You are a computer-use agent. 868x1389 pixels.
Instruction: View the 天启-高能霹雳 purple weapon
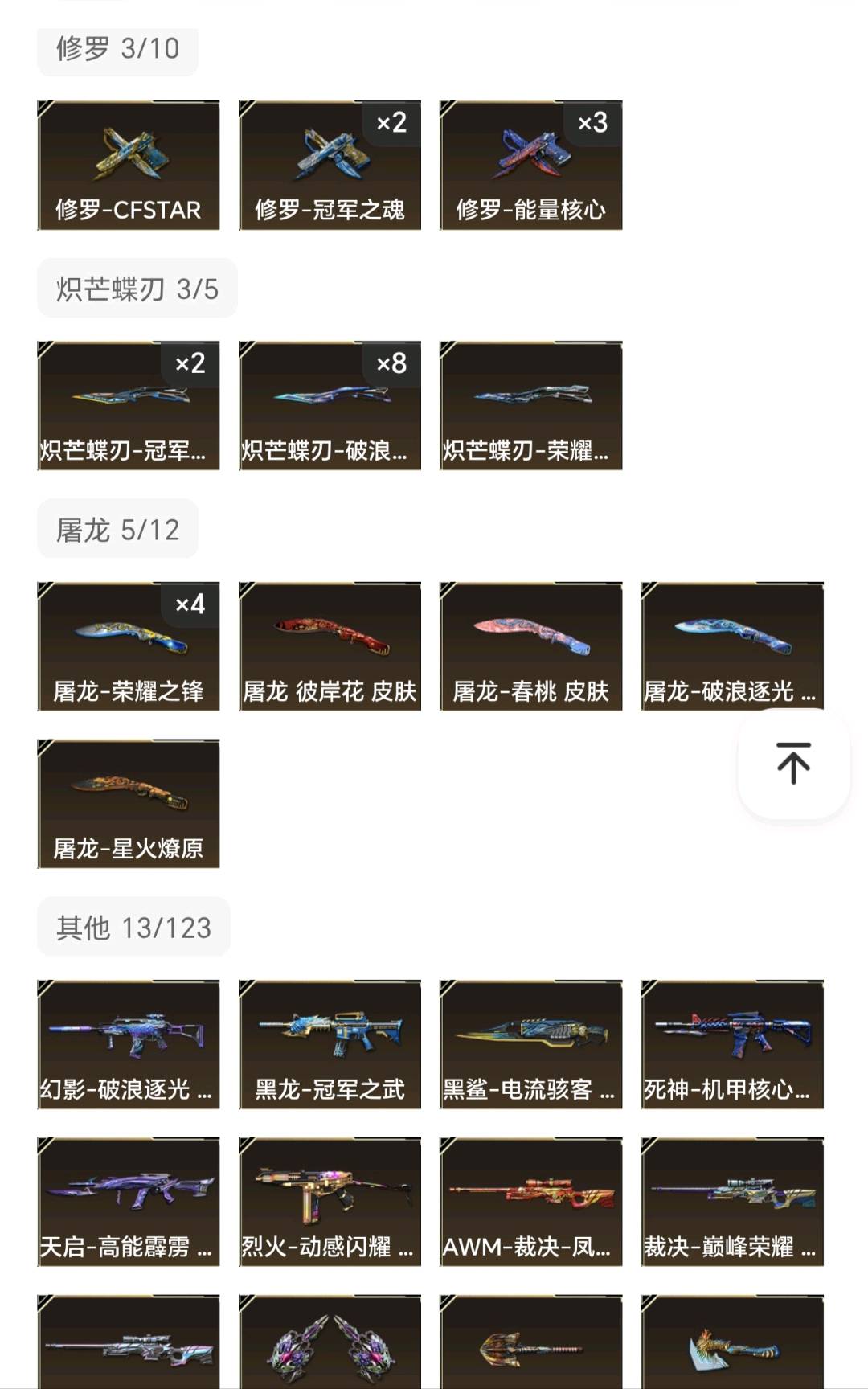pos(129,1202)
